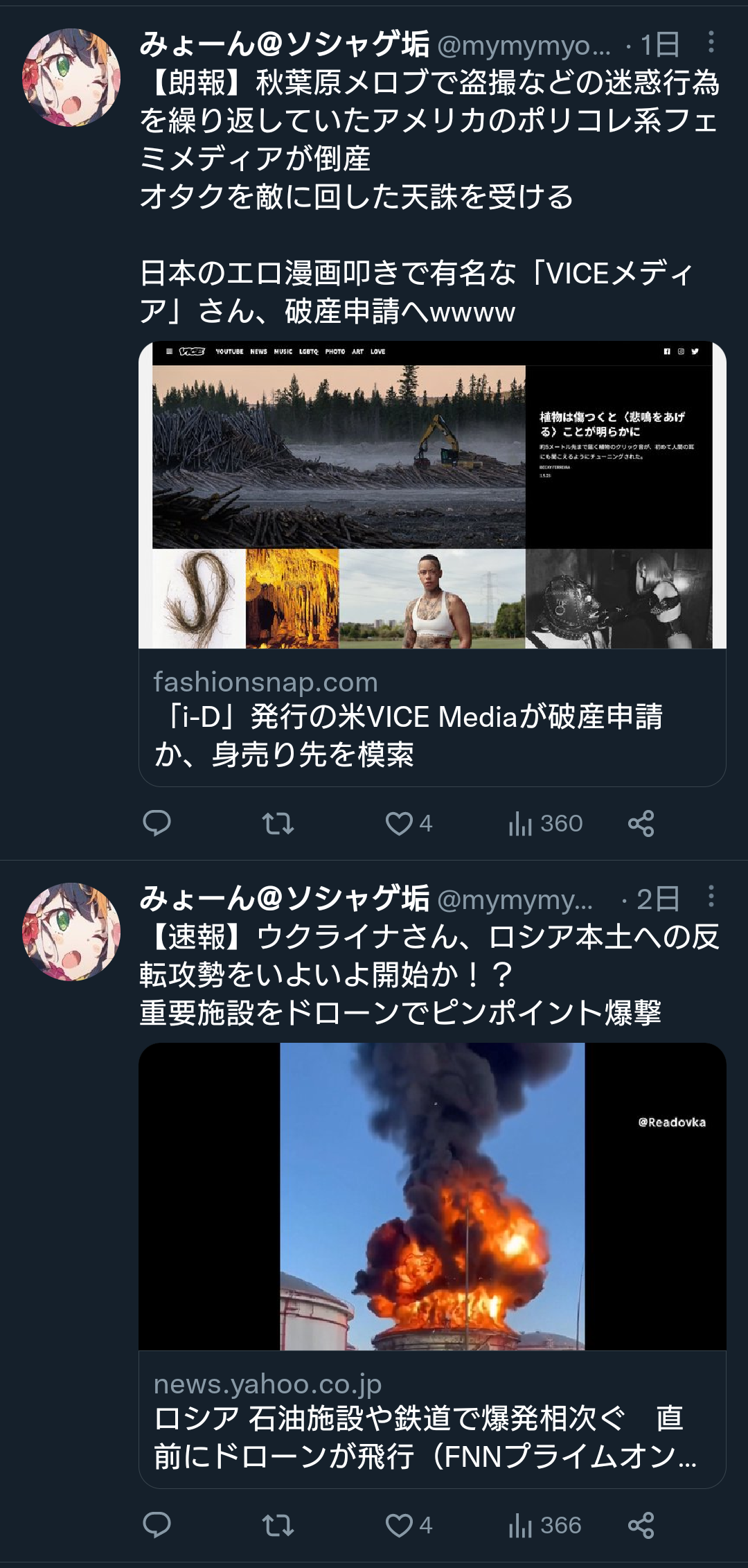Open overflow menu on the VICE Media tweet
748x1568 pixels.
pos(711,43)
